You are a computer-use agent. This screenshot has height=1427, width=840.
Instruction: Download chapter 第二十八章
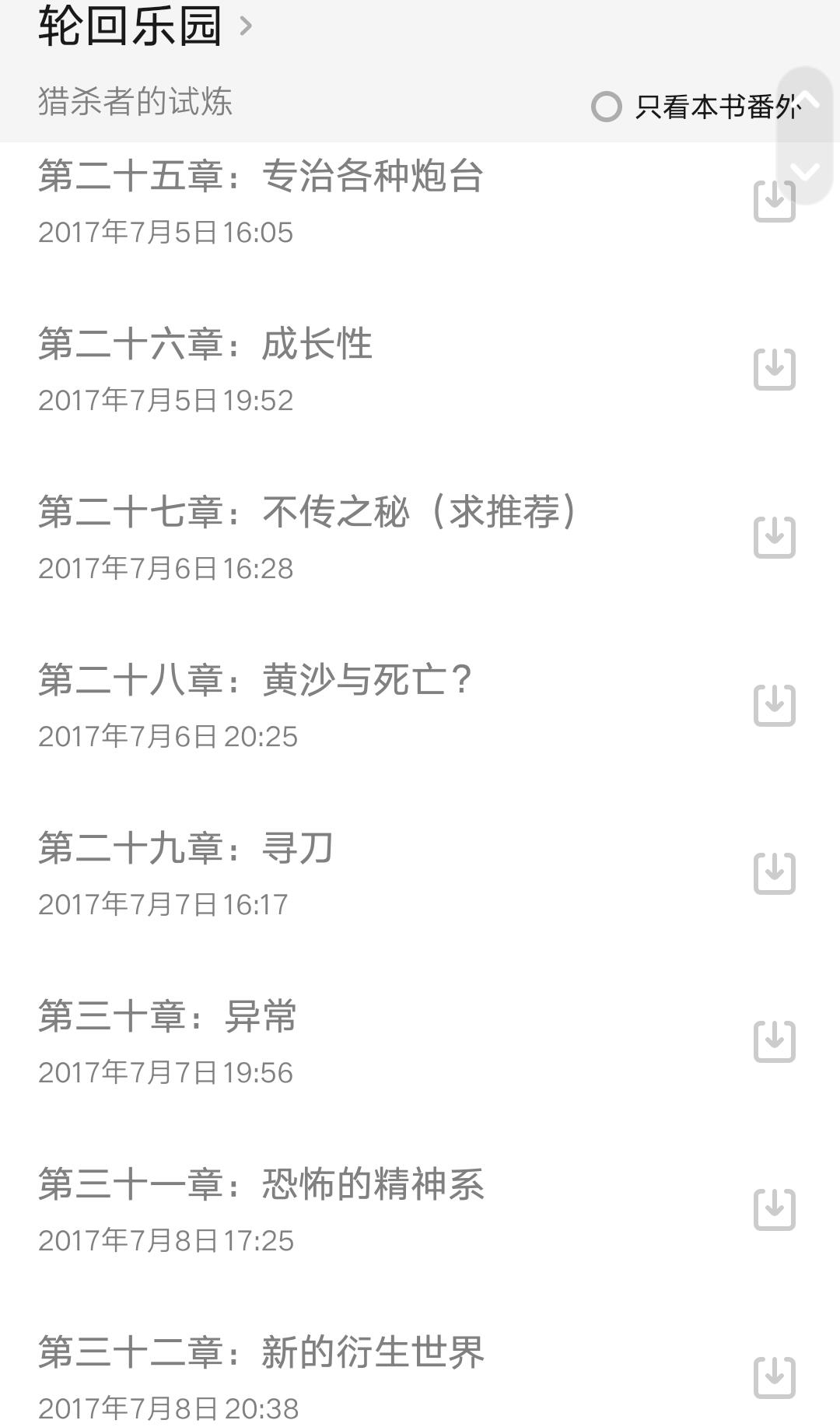point(775,705)
